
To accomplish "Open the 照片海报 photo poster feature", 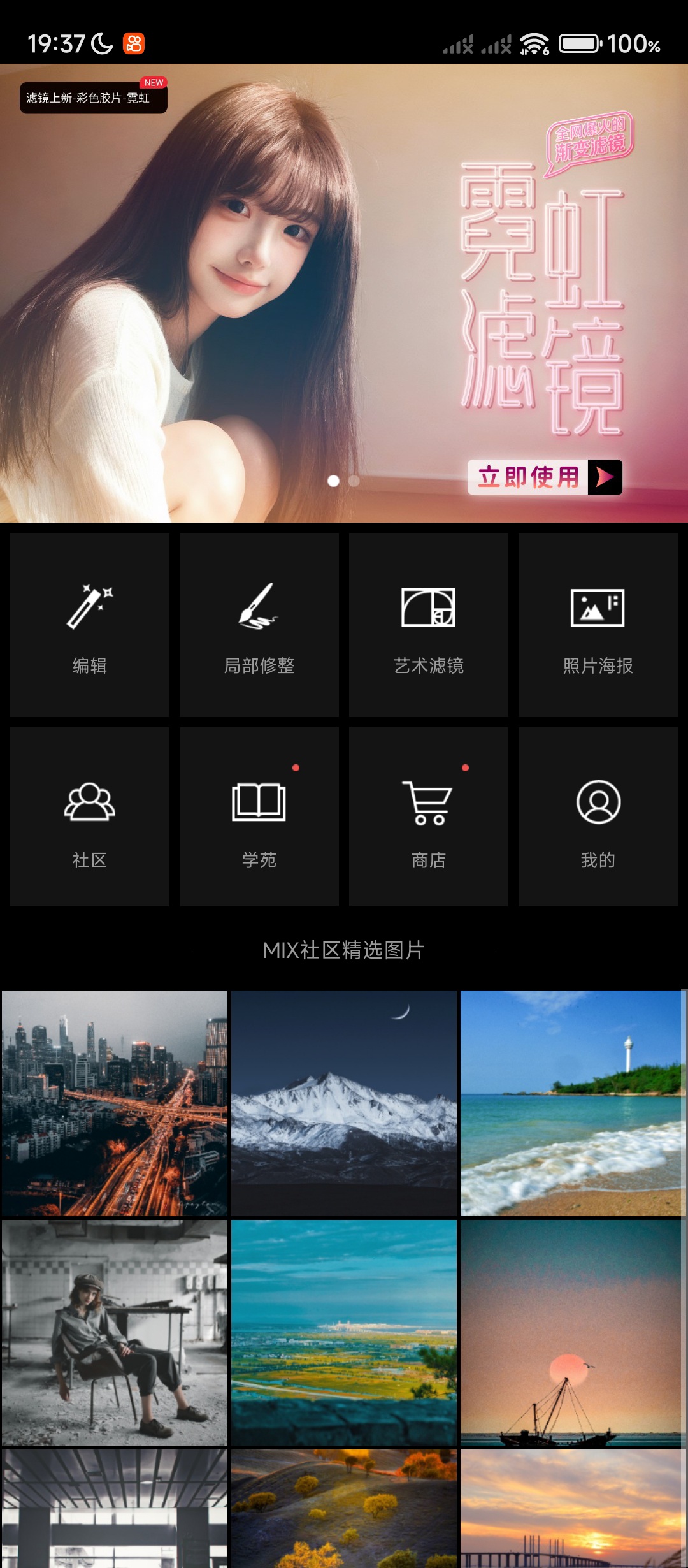I will click(598, 625).
